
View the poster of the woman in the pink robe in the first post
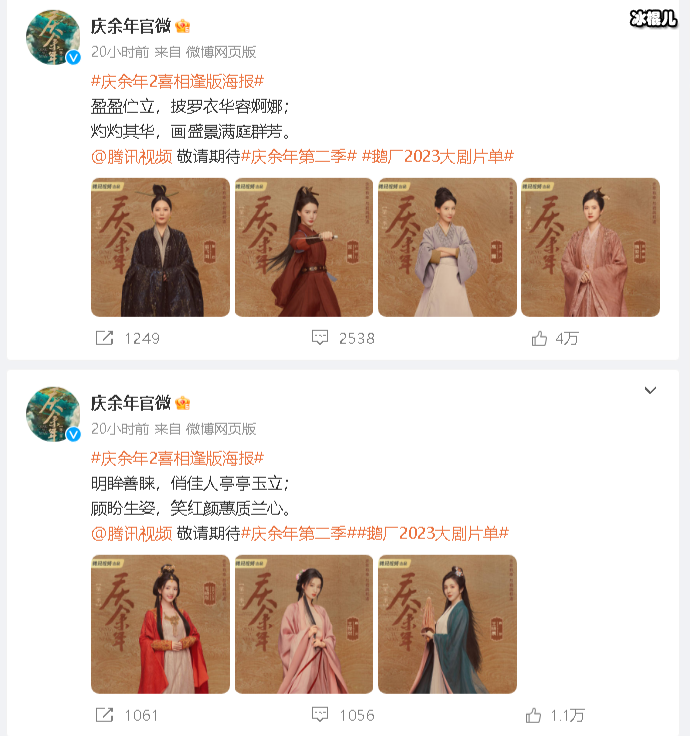(x=590, y=247)
